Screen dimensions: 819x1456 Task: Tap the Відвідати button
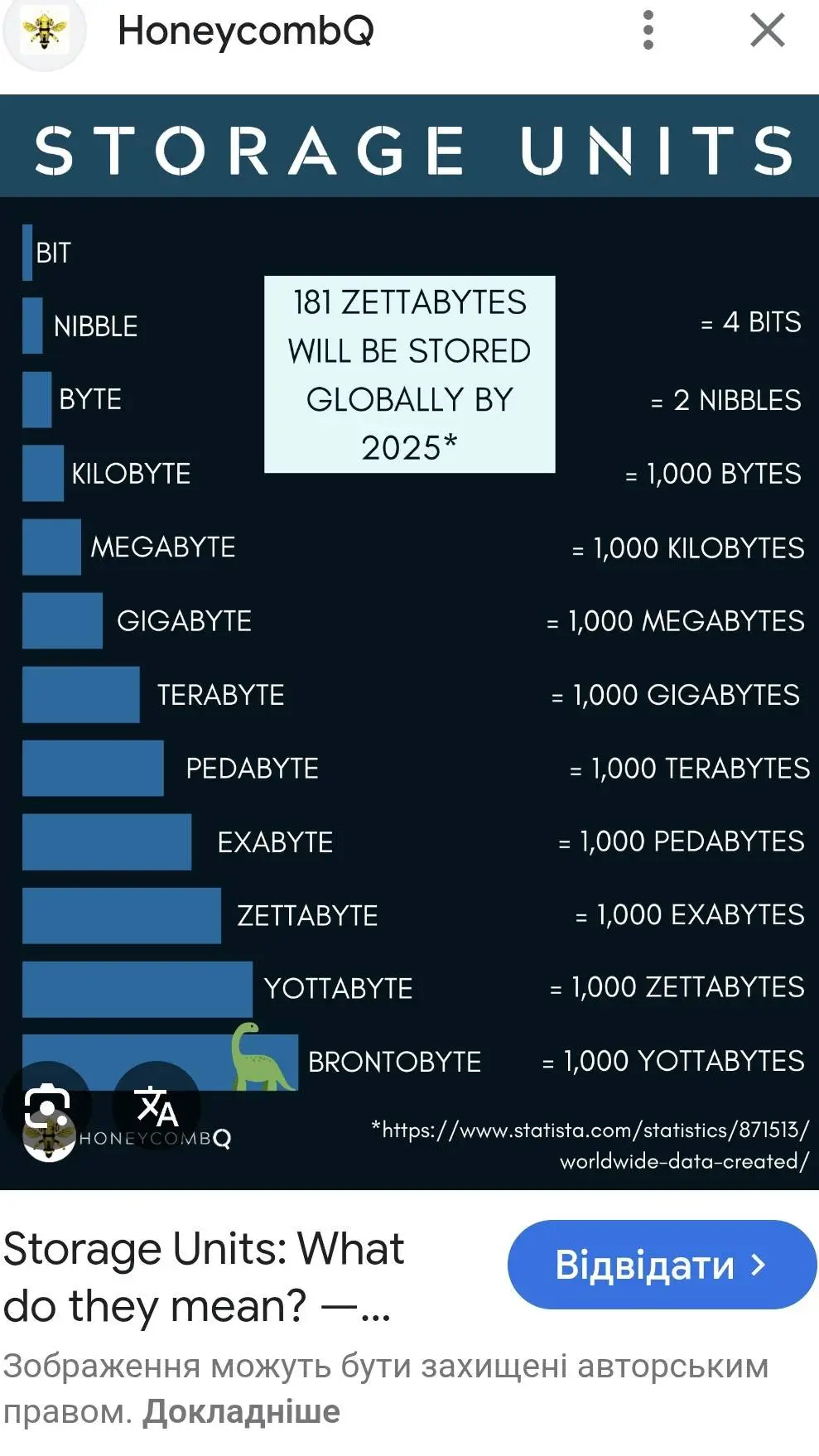coord(662,1265)
